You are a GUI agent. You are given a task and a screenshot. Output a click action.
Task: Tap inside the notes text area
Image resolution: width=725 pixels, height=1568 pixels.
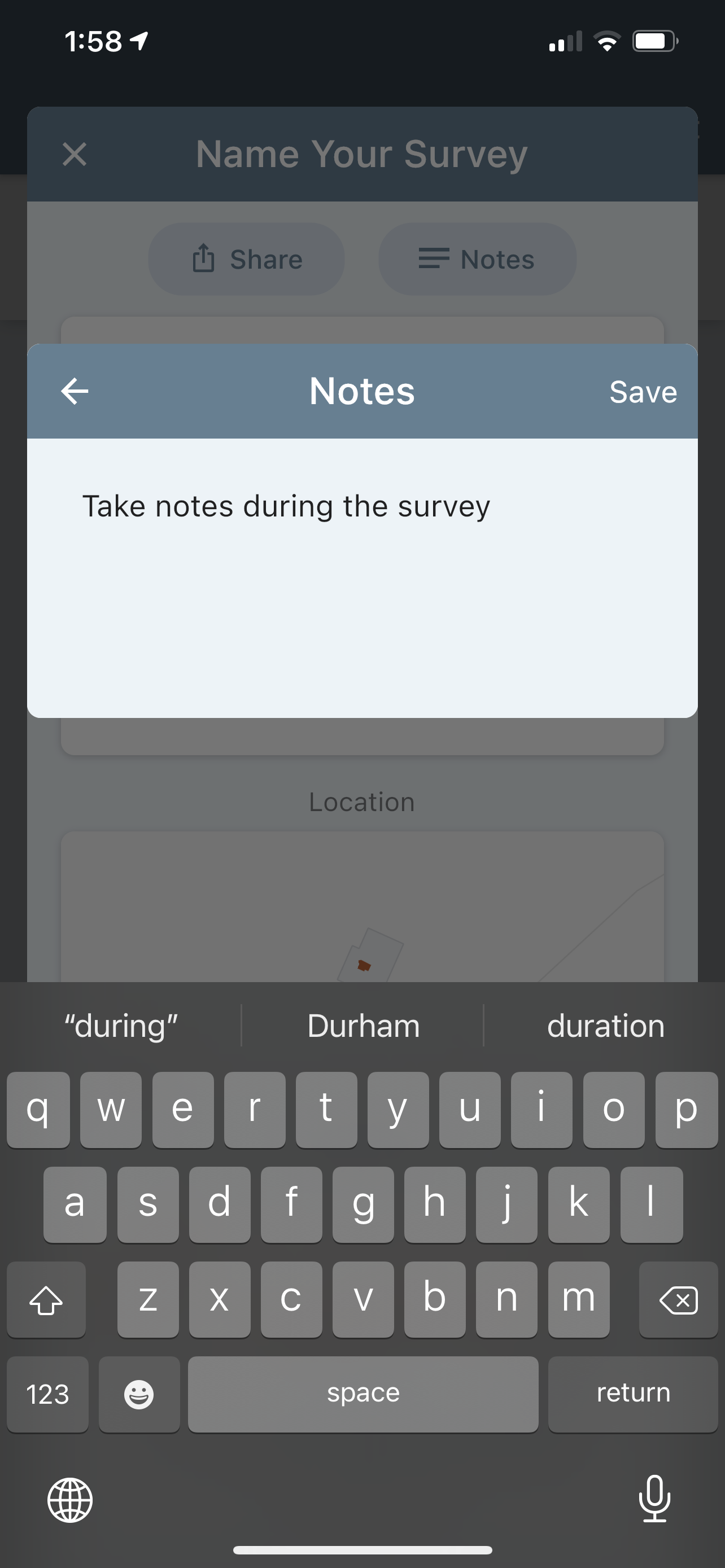pyautogui.click(x=362, y=578)
